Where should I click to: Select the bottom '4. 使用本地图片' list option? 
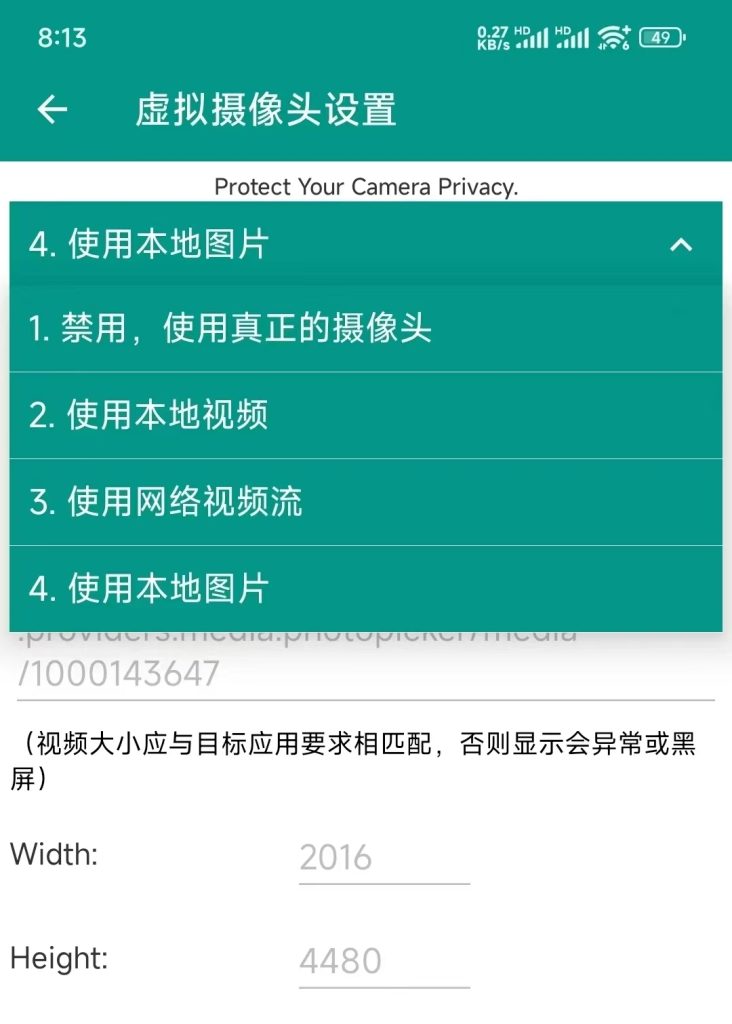coord(365,589)
